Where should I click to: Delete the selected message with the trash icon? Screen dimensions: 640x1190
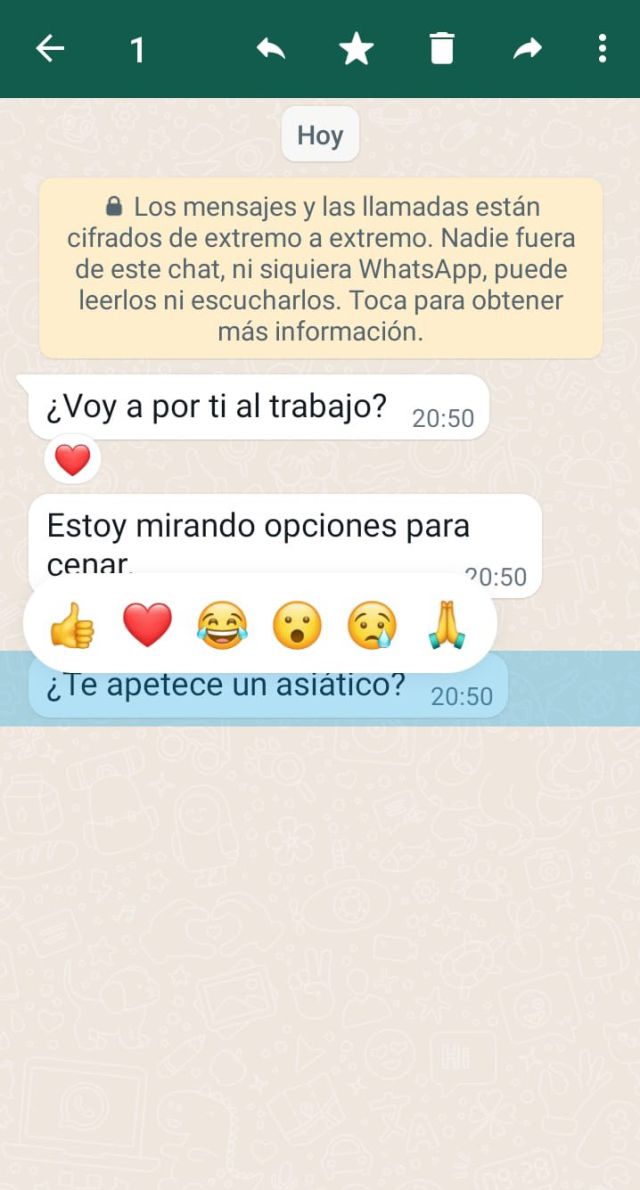[442, 49]
